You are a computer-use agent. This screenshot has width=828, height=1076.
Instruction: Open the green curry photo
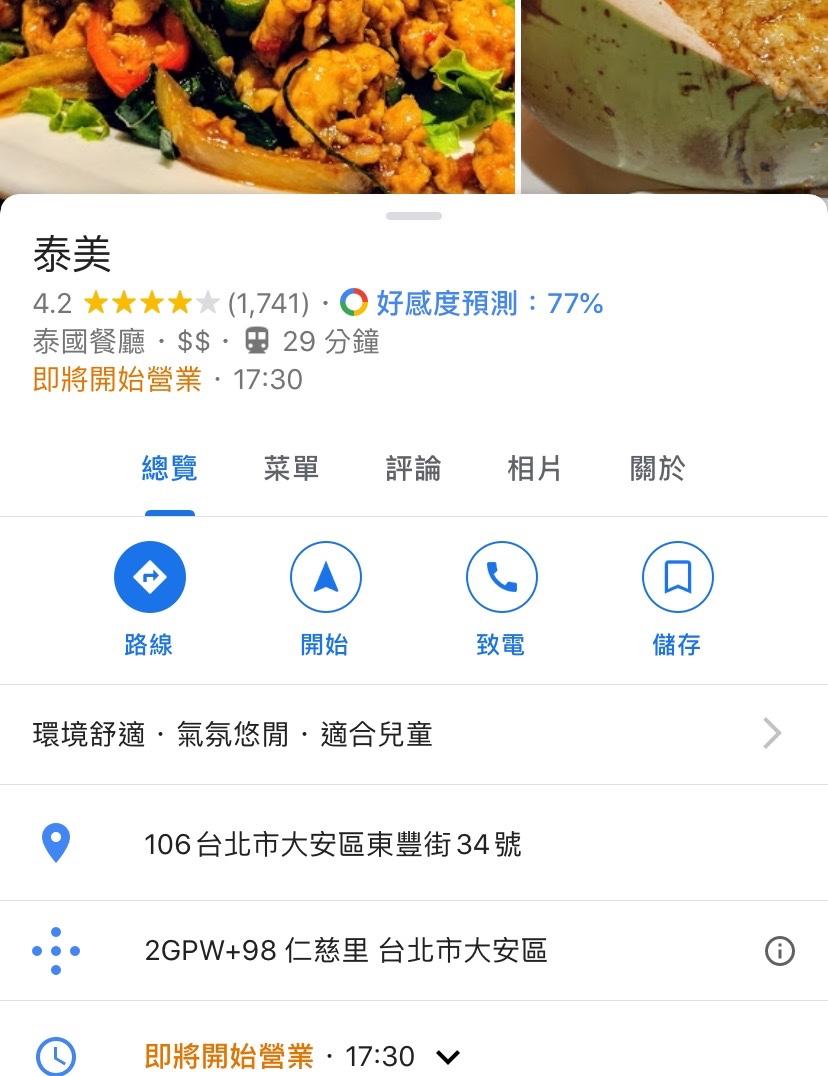click(674, 96)
